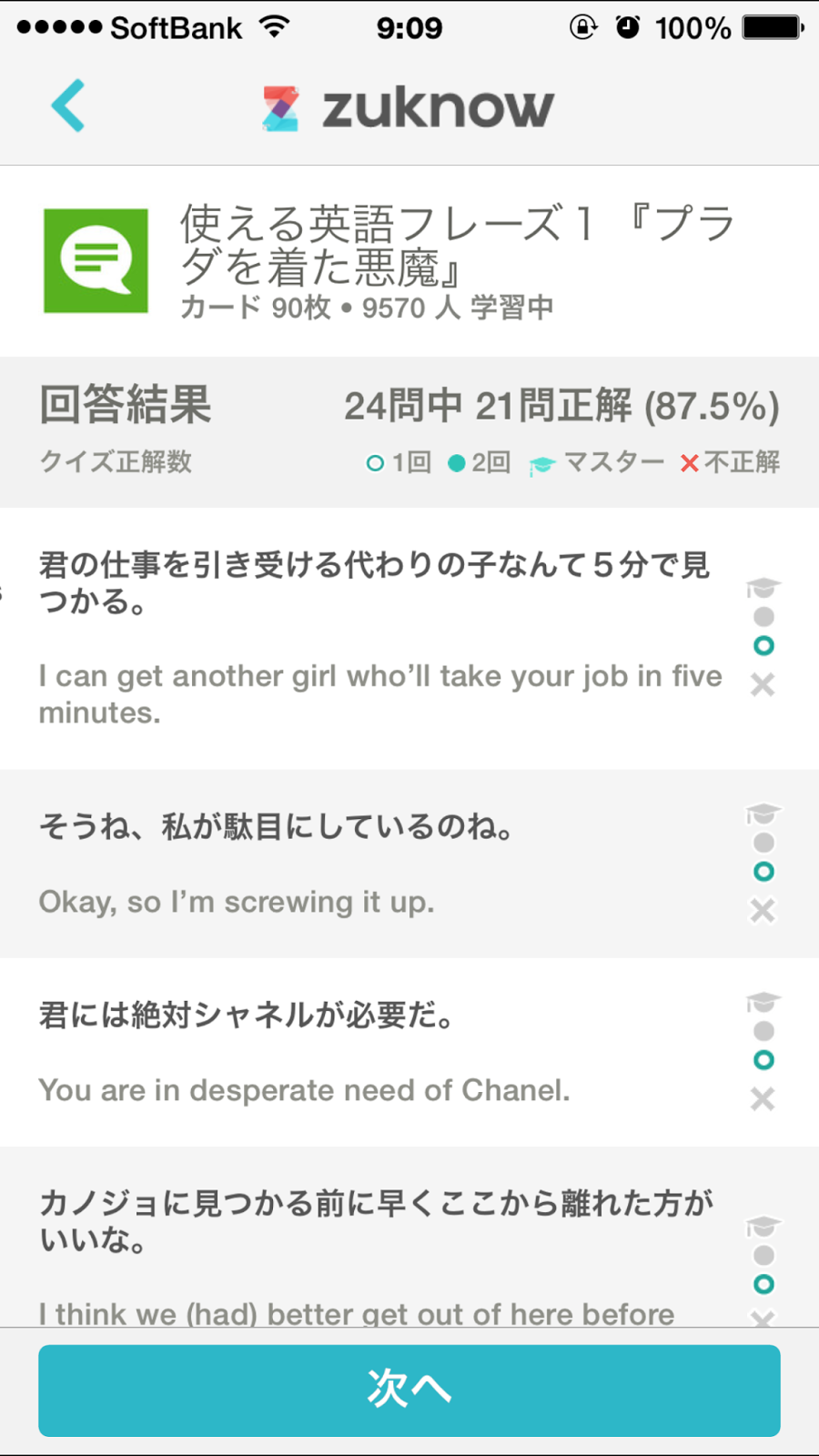Open the 使える英語フレーズ1 deck header
This screenshot has height=1456, width=819.
pos(409,262)
